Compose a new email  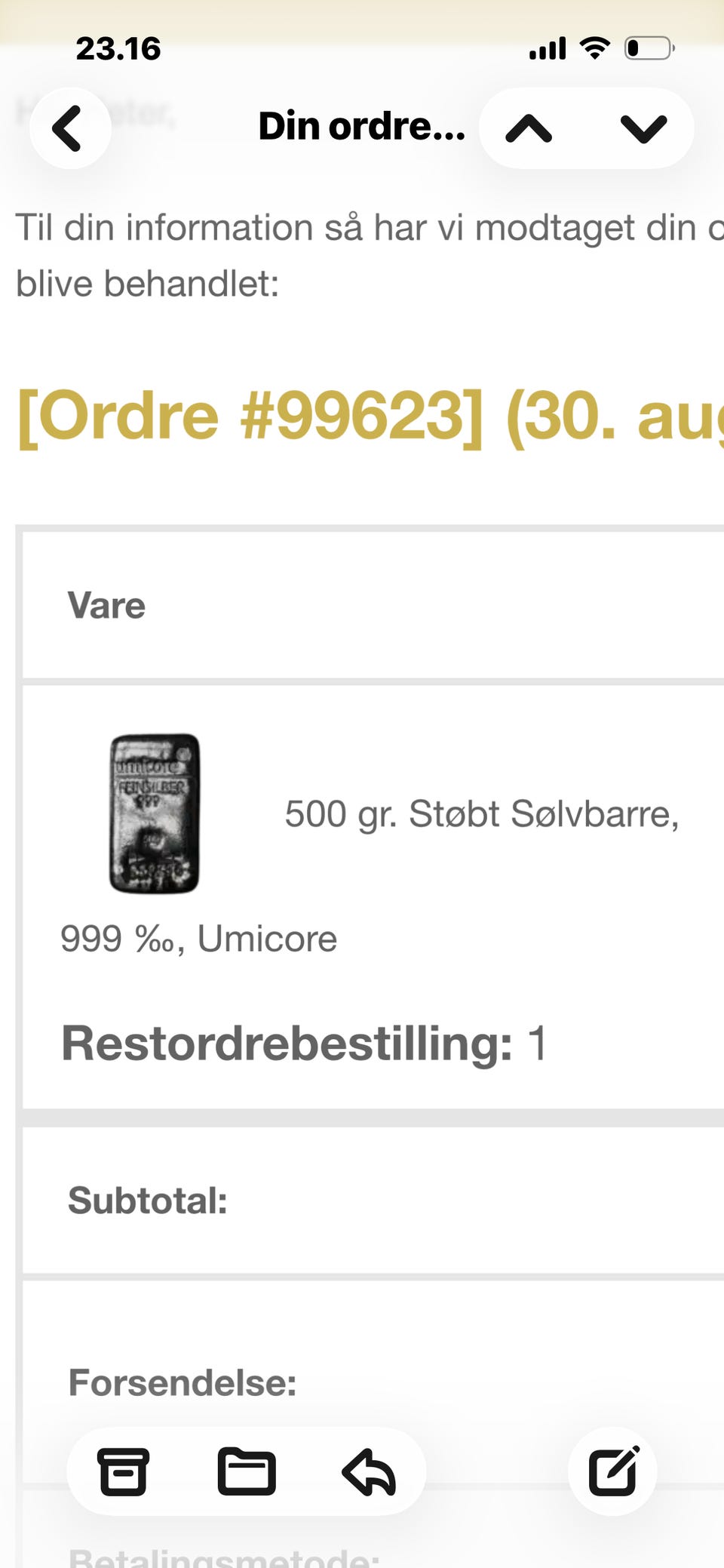pos(613,1472)
